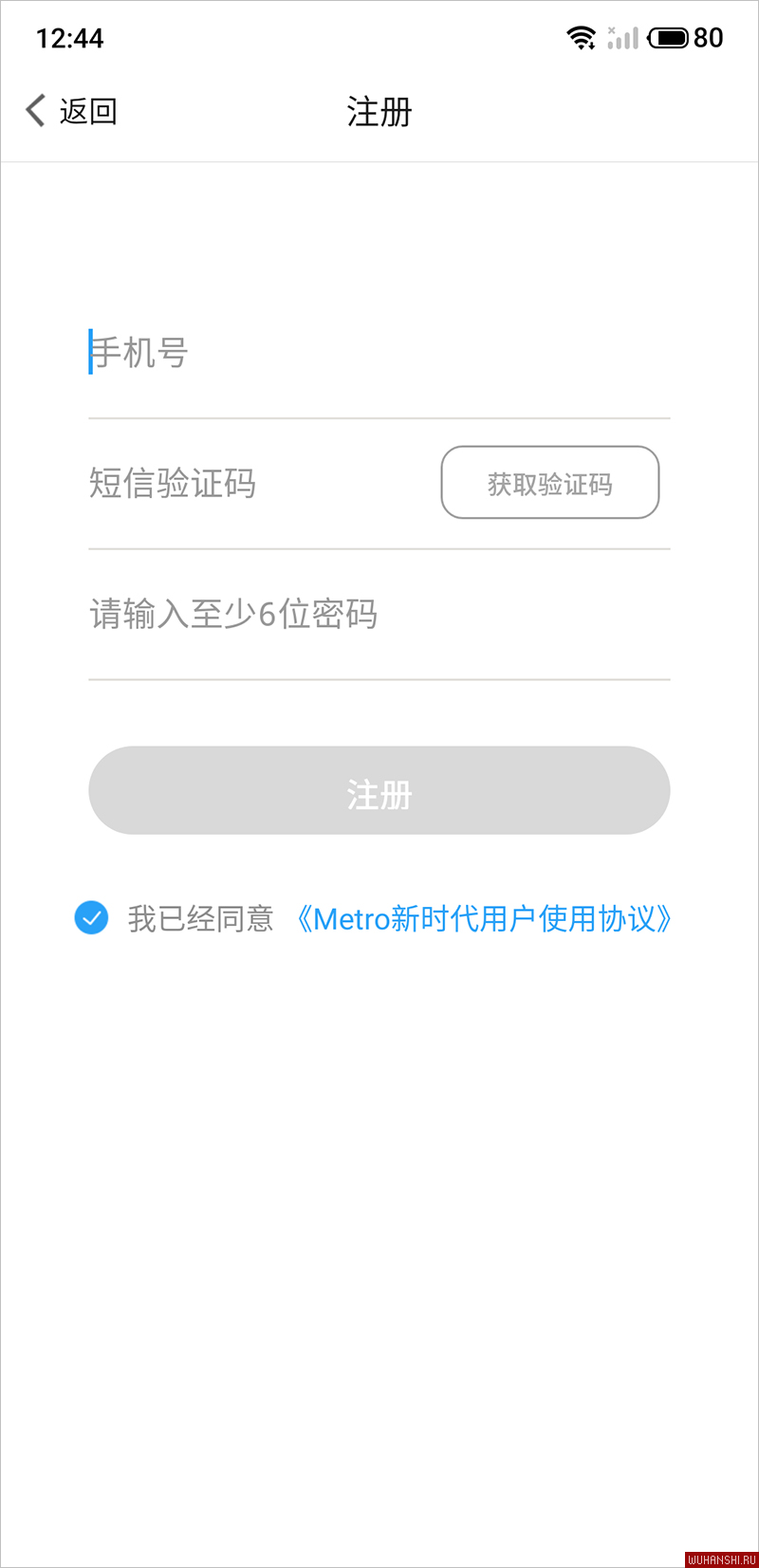Select the 请输入至少6位密码 password field
Screen dimensions: 759x1568
coord(379,614)
